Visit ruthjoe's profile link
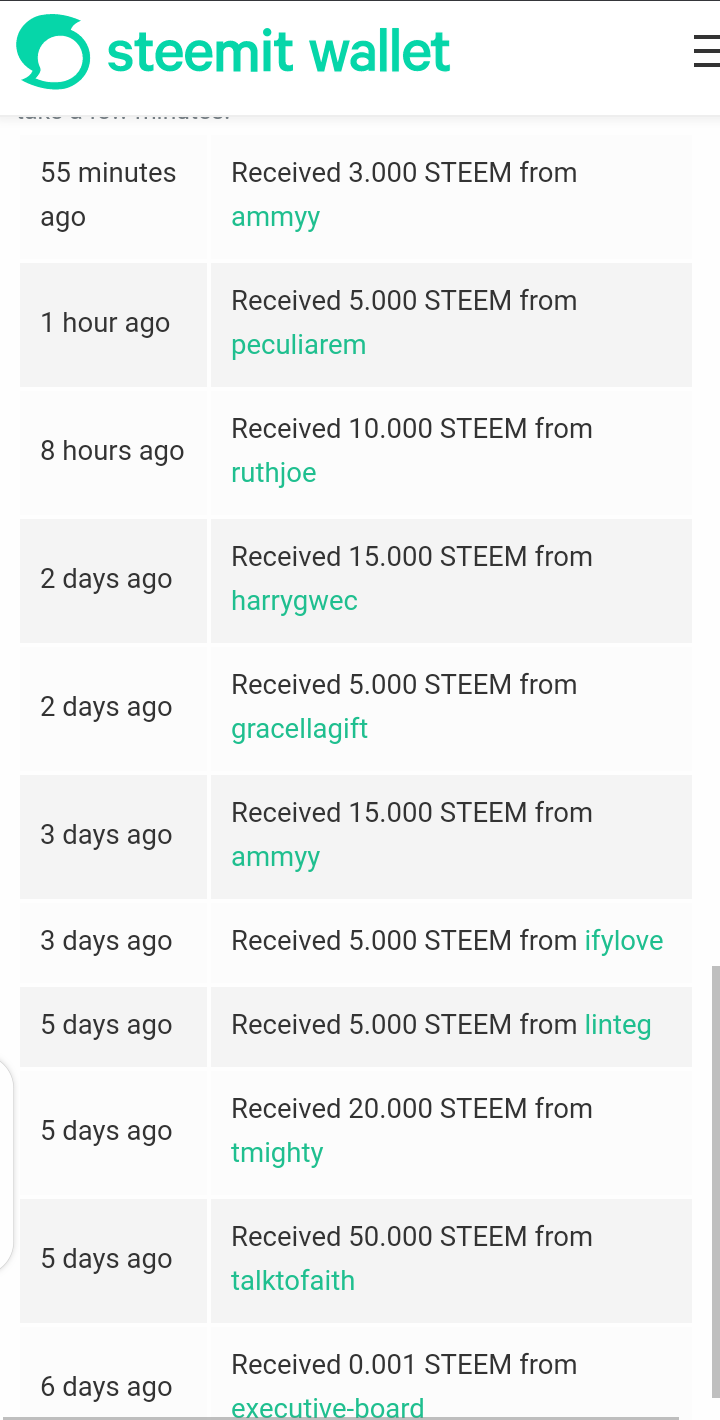720x1420 pixels. 273,473
